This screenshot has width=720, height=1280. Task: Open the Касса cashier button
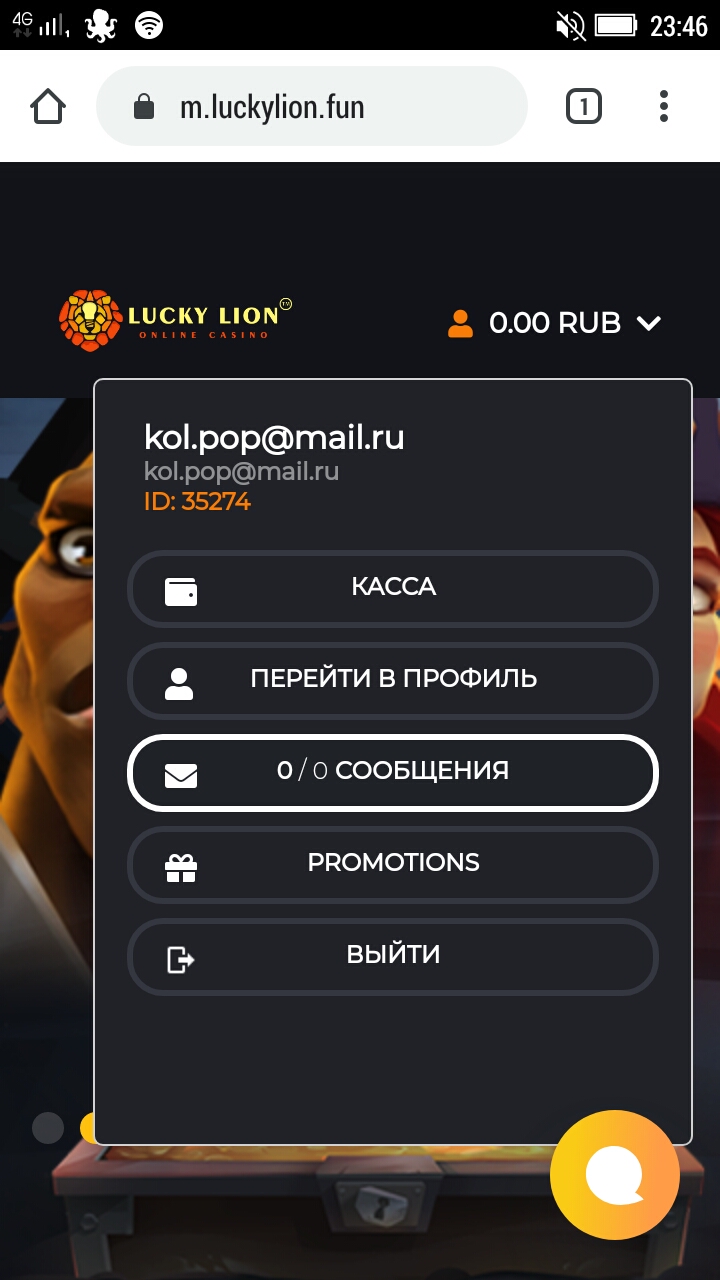(393, 588)
